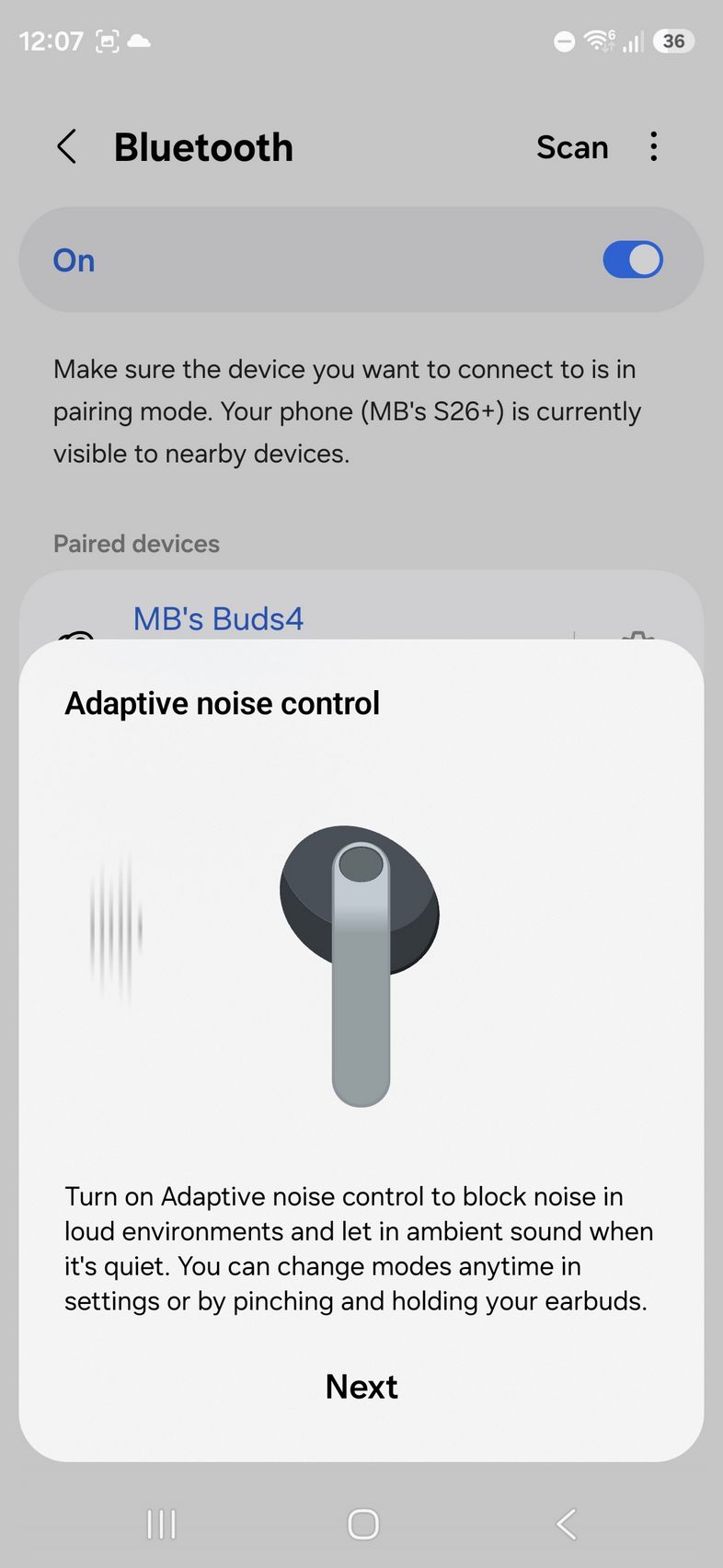Scan for nearby Bluetooth devices
Screen dimensions: 723x1568
572,147
